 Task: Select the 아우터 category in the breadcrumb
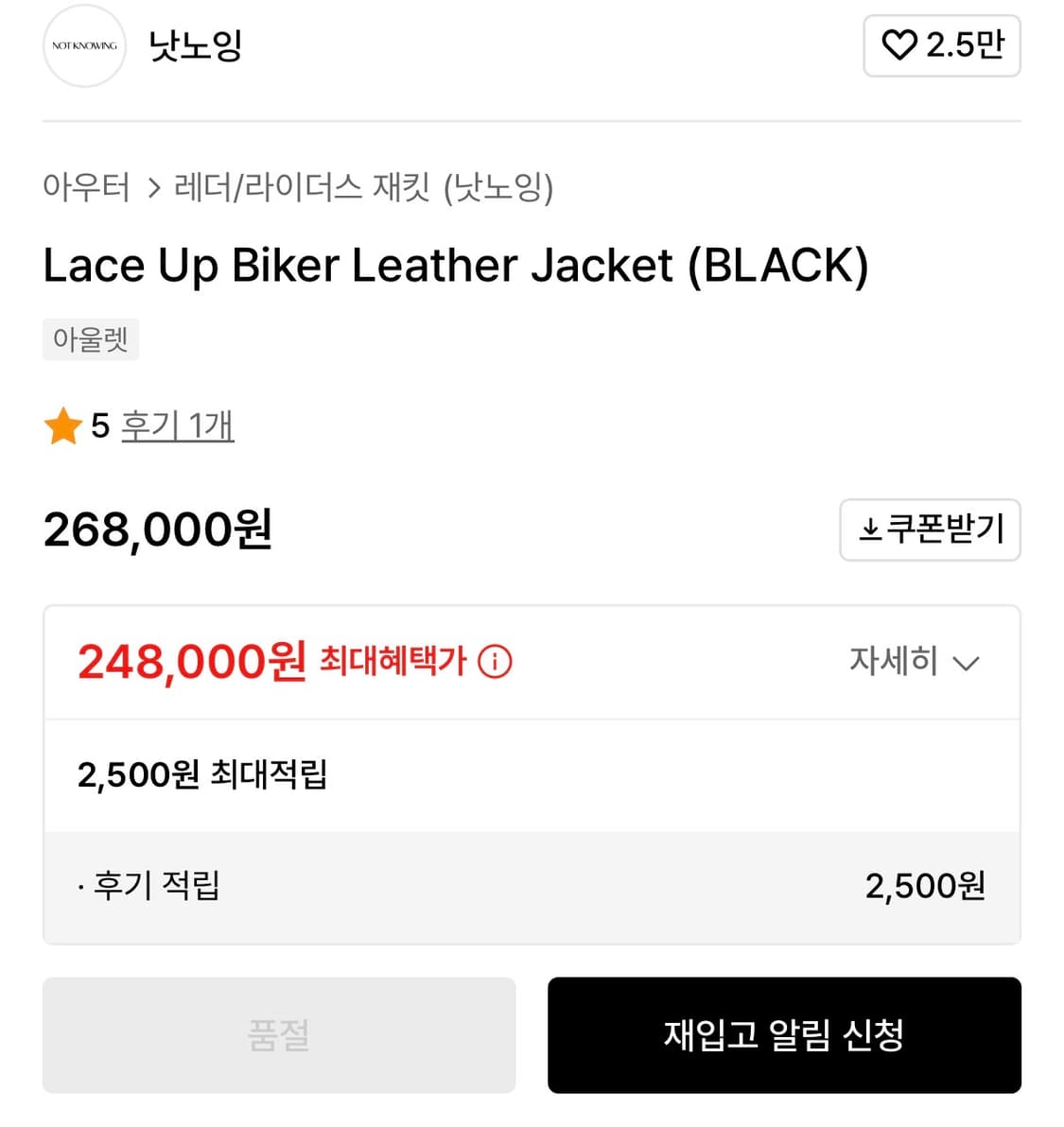click(x=86, y=188)
